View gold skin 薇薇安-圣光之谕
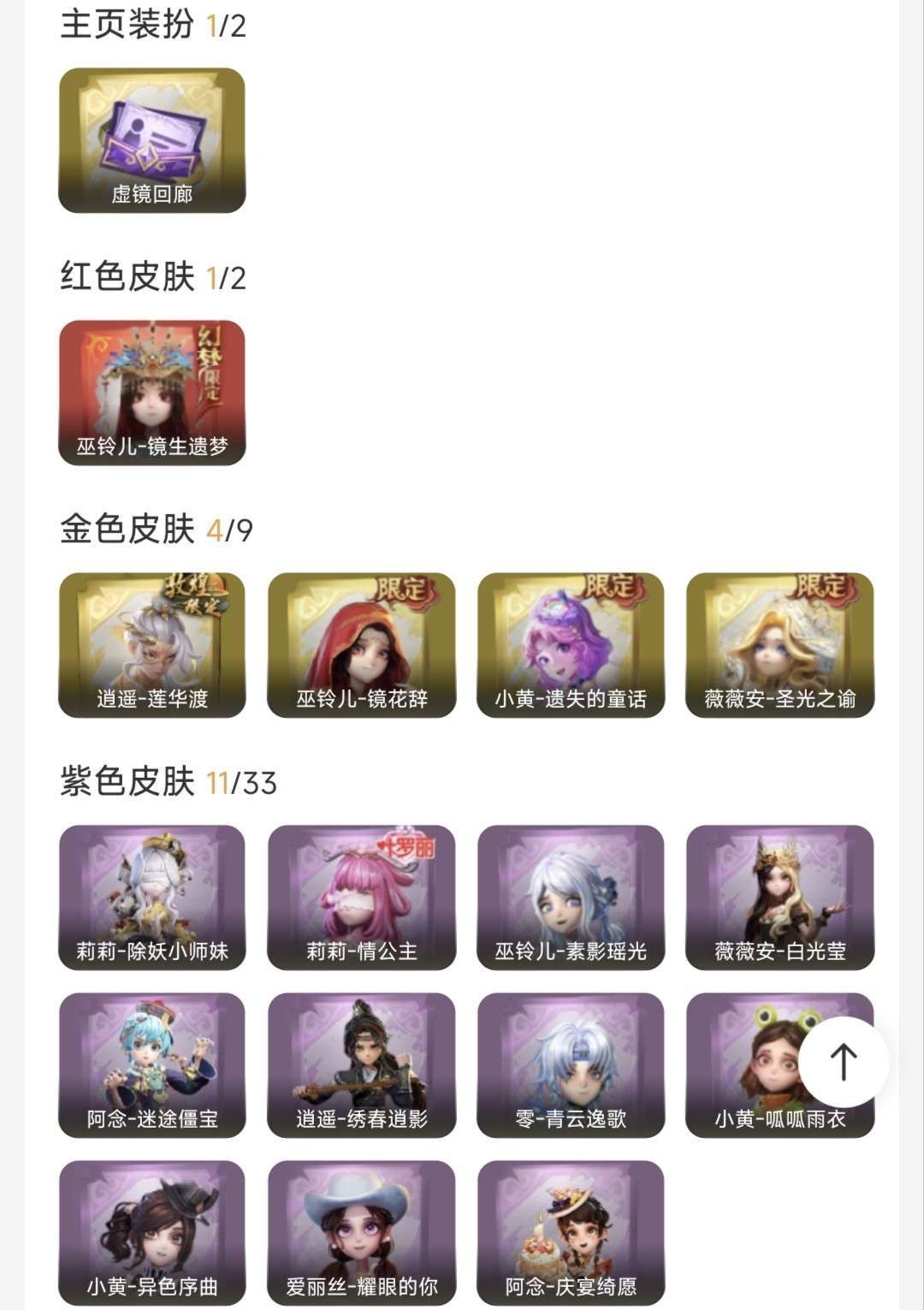Viewport: 924px width, 1310px height. pyautogui.click(x=779, y=644)
